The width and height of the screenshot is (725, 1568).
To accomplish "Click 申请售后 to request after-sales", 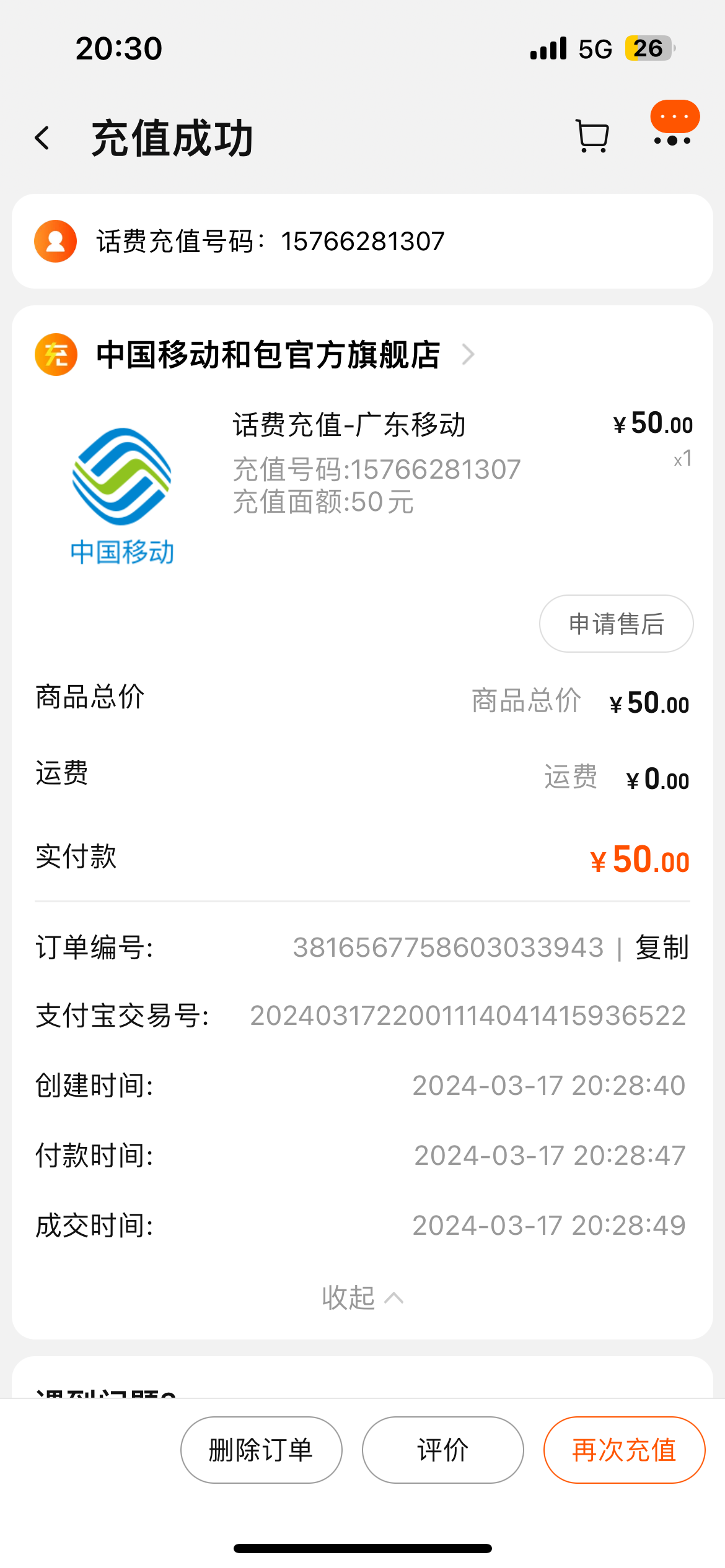I will pyautogui.click(x=616, y=624).
